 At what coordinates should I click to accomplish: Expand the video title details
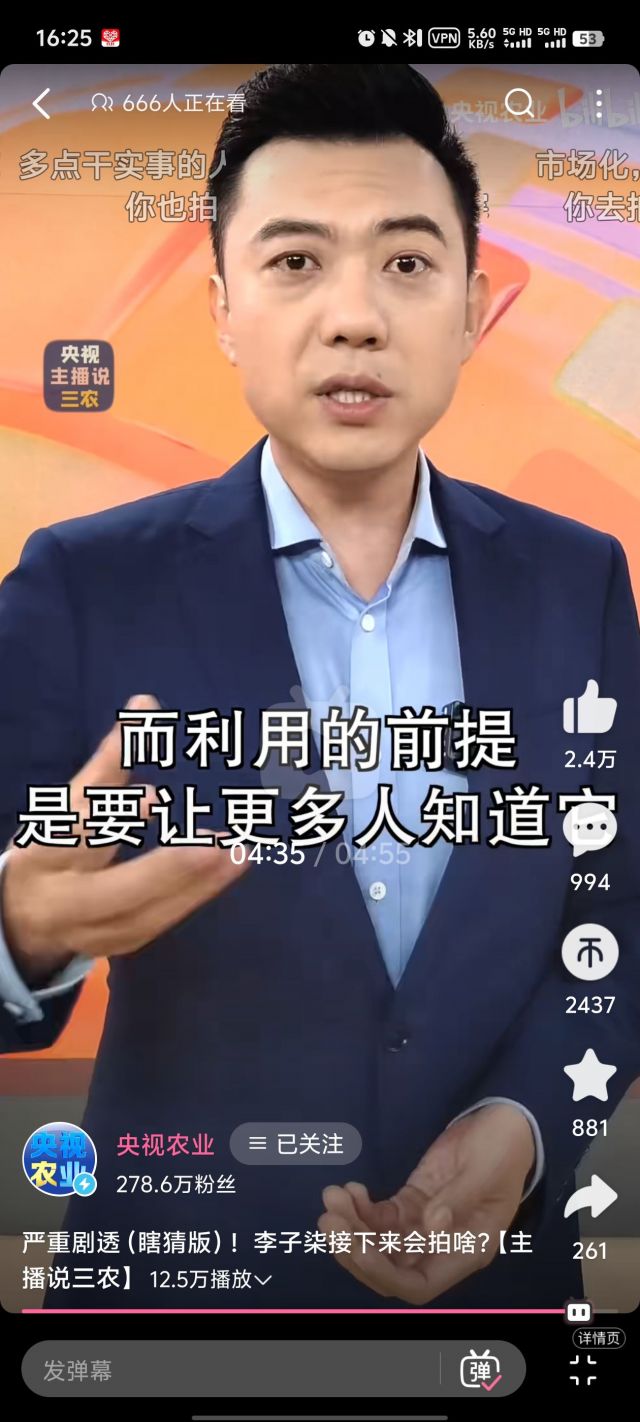tap(263, 1280)
